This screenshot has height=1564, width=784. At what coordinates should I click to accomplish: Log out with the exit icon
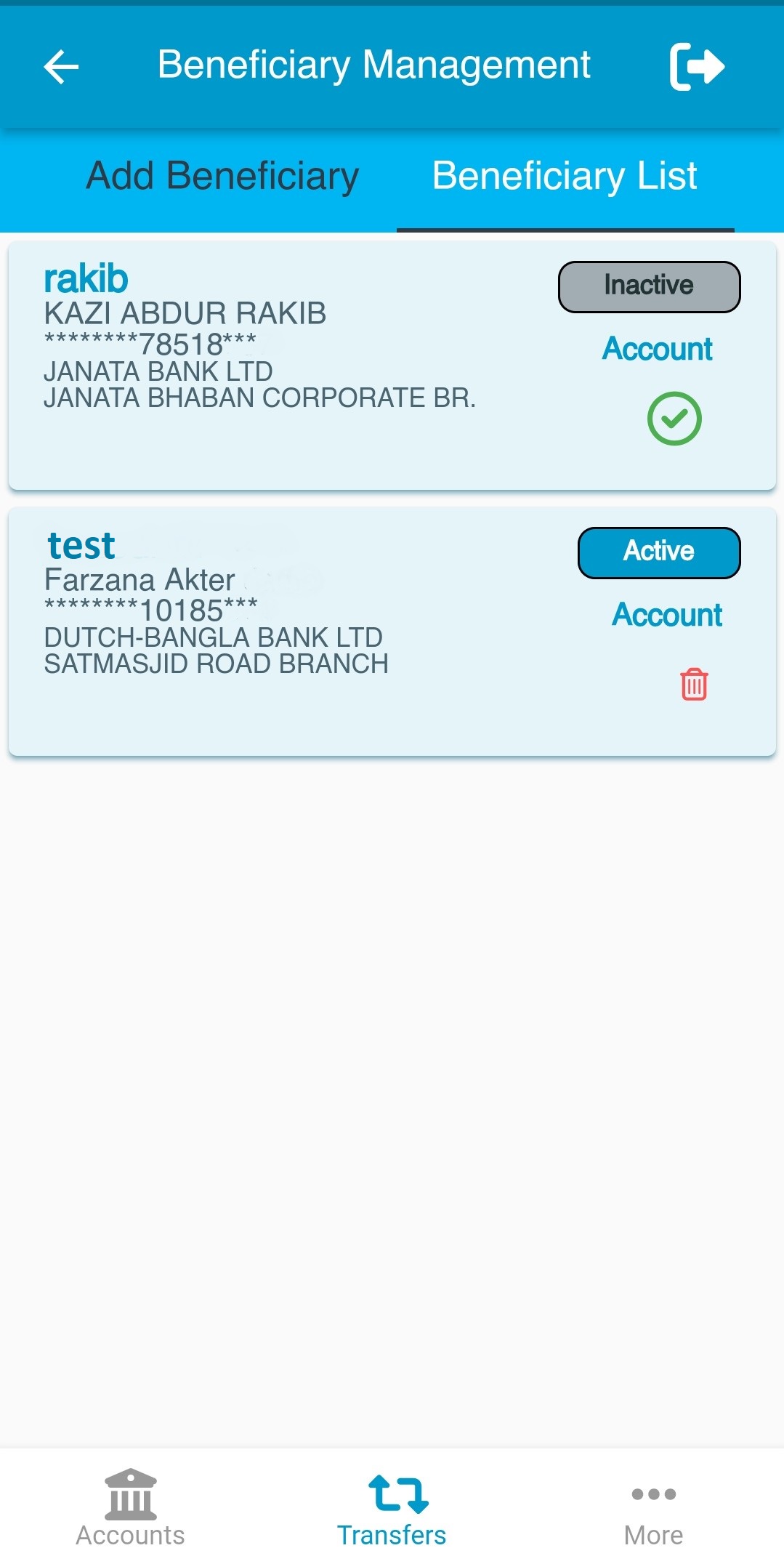pyautogui.click(x=697, y=67)
